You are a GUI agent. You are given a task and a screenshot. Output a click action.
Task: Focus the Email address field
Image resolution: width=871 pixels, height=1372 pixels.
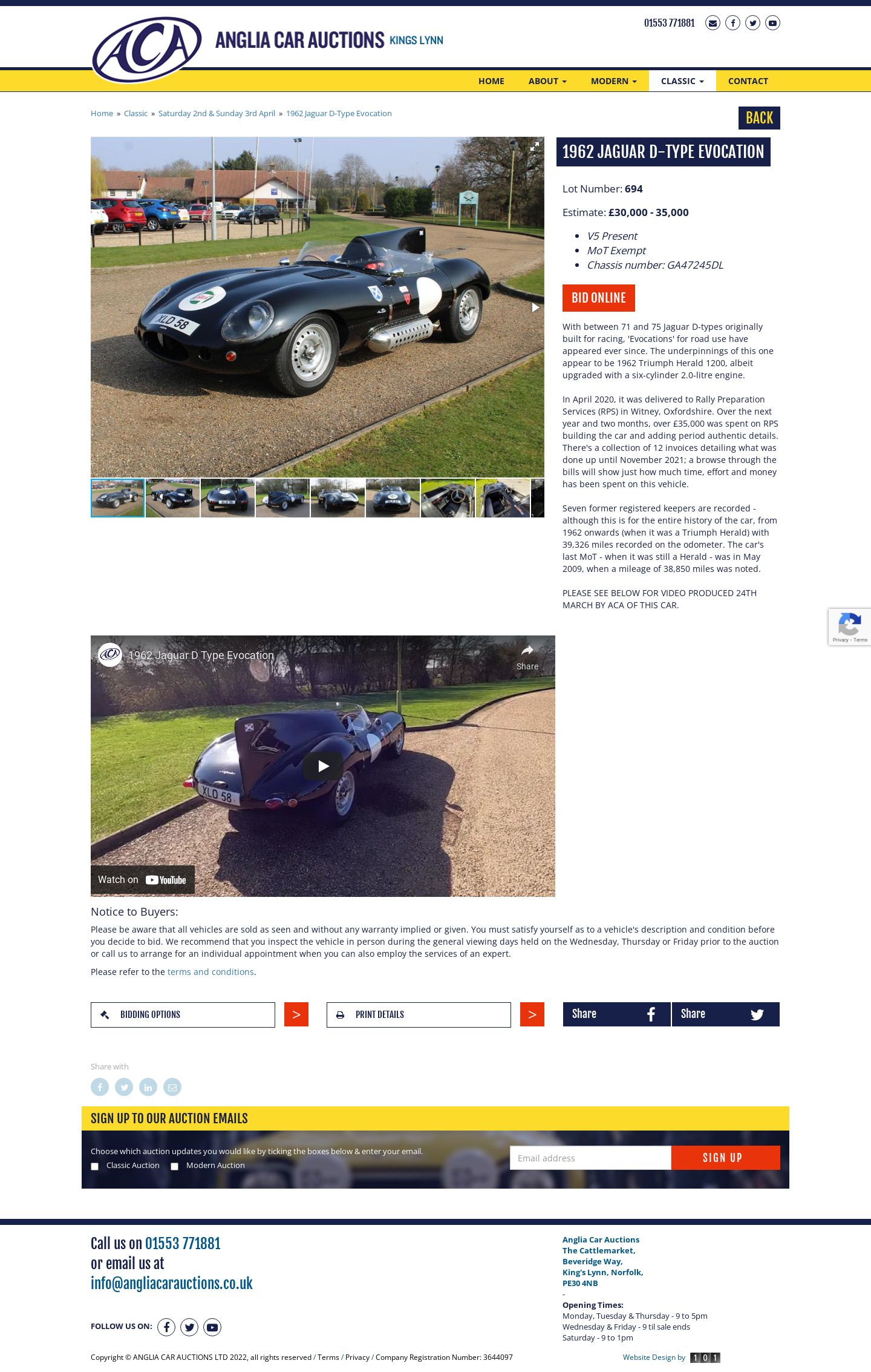590,1158
